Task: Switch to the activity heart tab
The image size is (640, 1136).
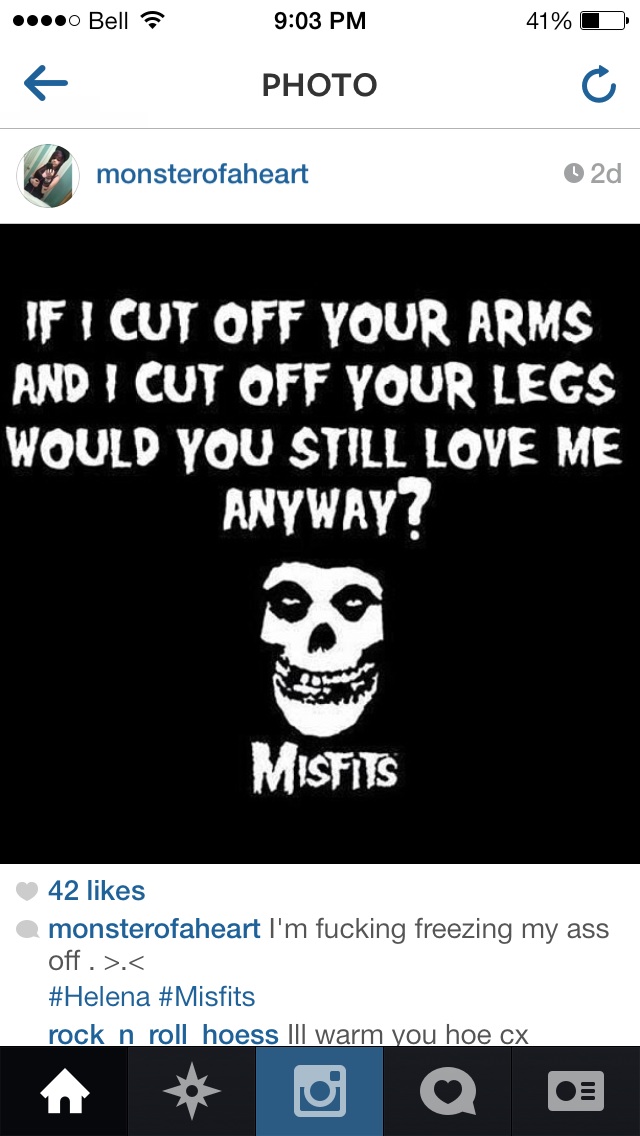Action: coord(448,1091)
